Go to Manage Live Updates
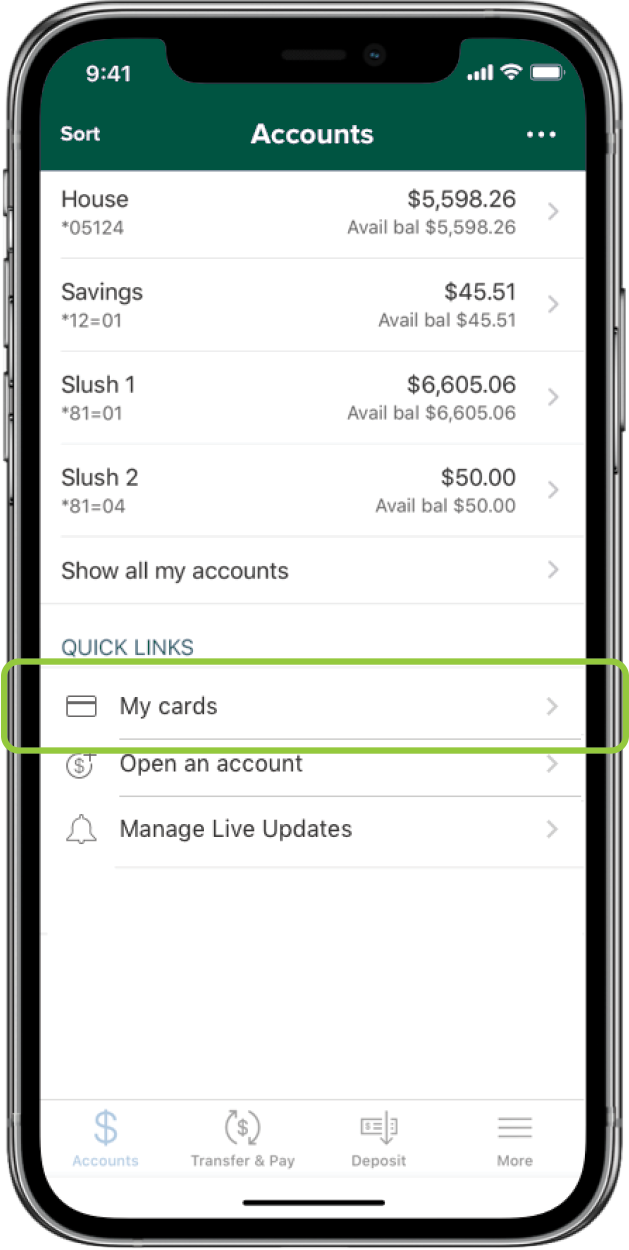 point(312,830)
